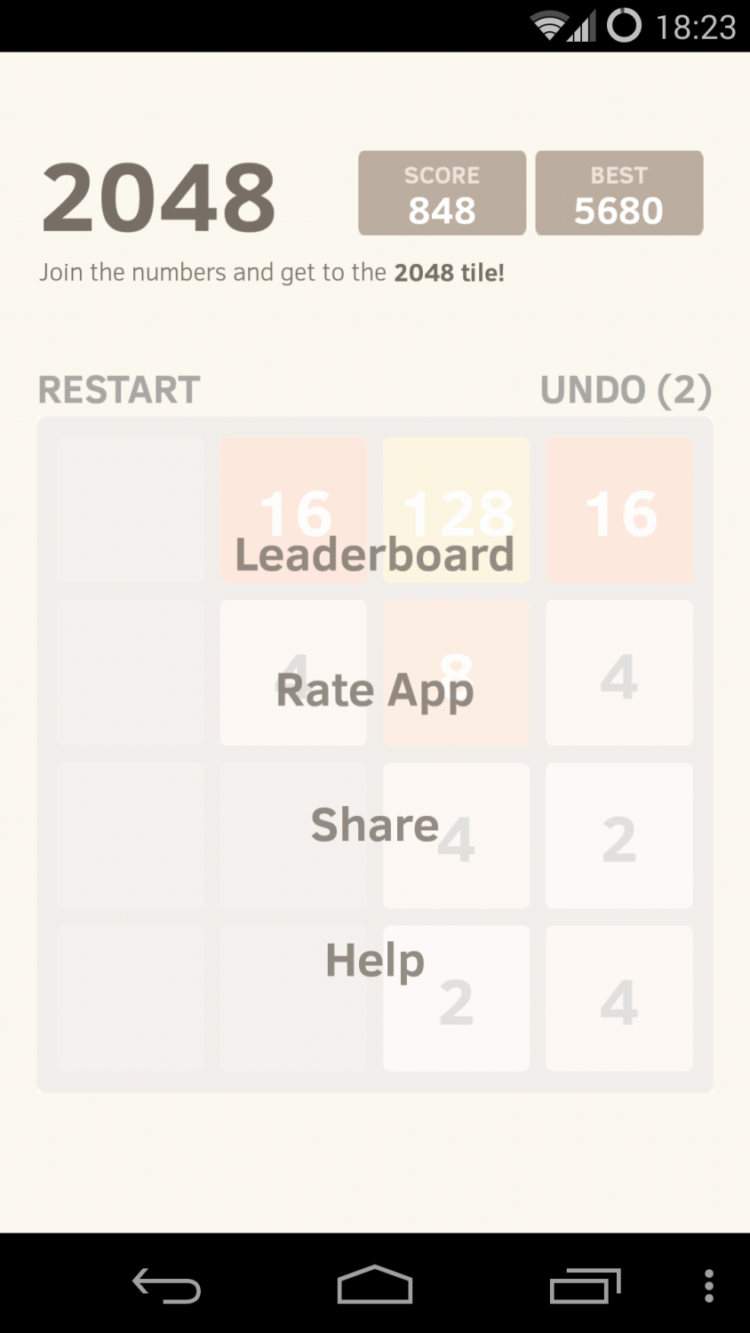Tap the system overflow menu dots
Viewport: 750px width, 1333px height.
point(708,1285)
